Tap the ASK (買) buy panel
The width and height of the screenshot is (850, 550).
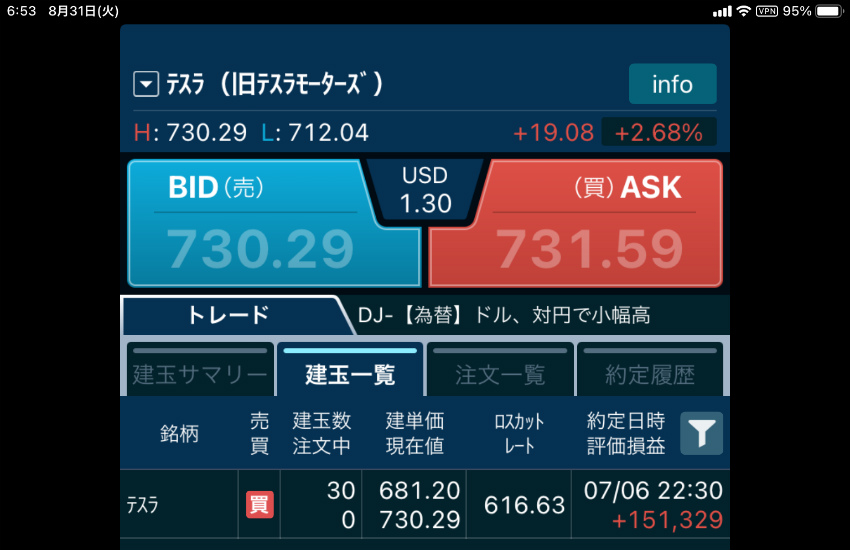pos(590,225)
